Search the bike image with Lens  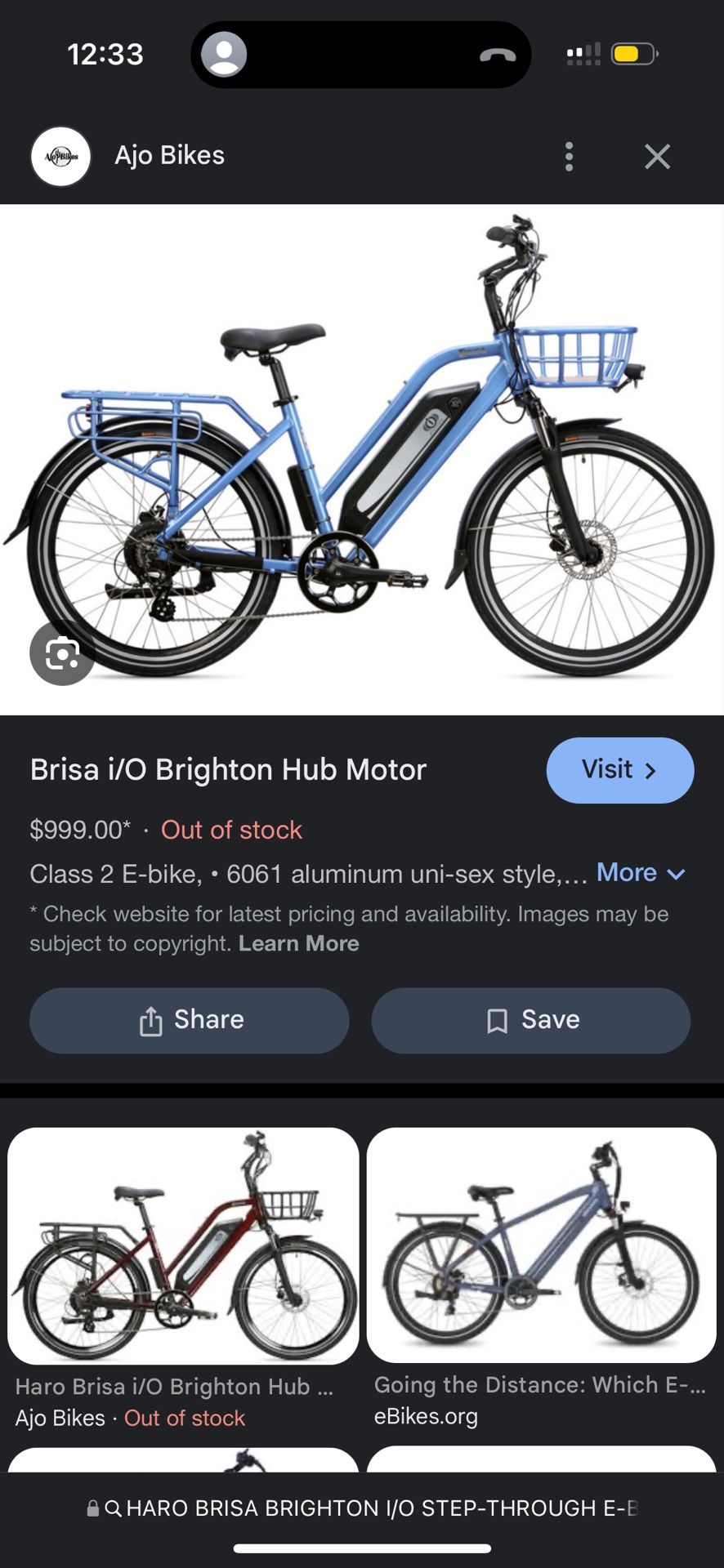coord(62,653)
